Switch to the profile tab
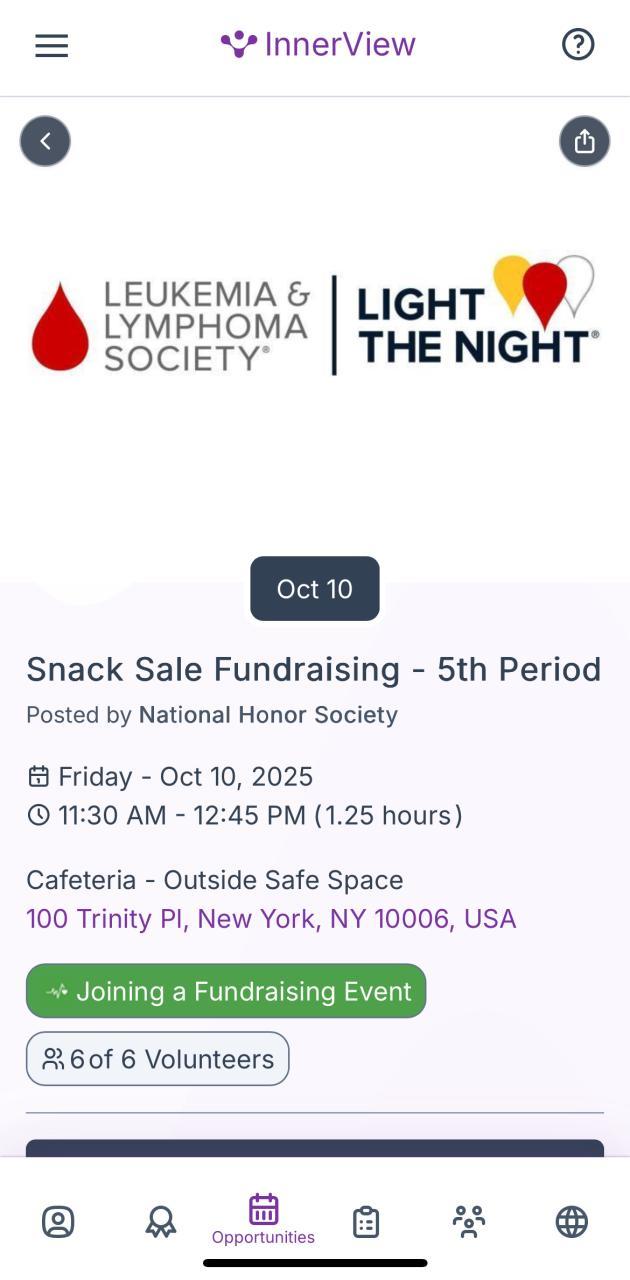The height and width of the screenshot is (1280, 630). pos(58,1221)
